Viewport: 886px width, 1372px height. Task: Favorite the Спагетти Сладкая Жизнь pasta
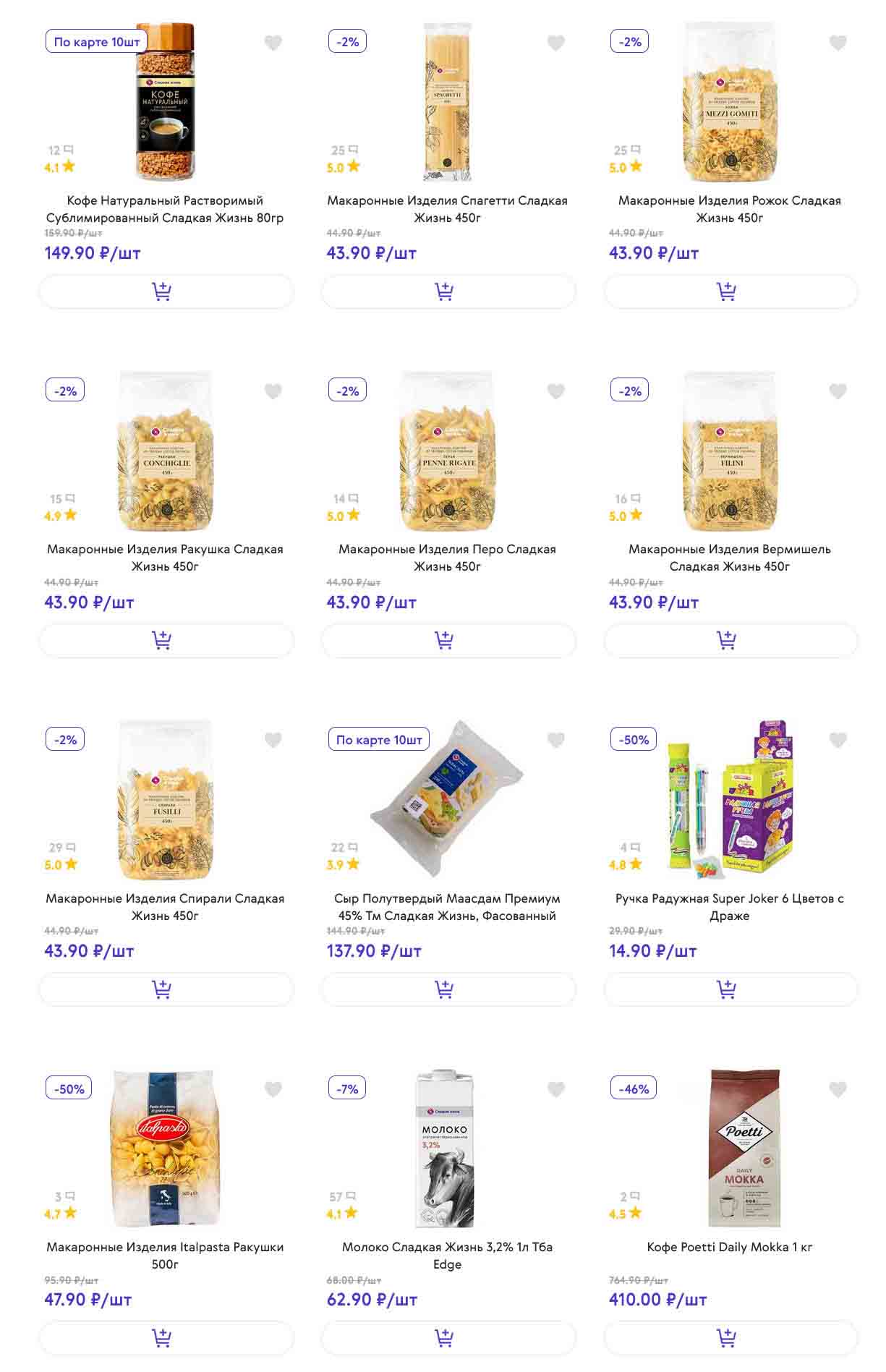click(555, 43)
